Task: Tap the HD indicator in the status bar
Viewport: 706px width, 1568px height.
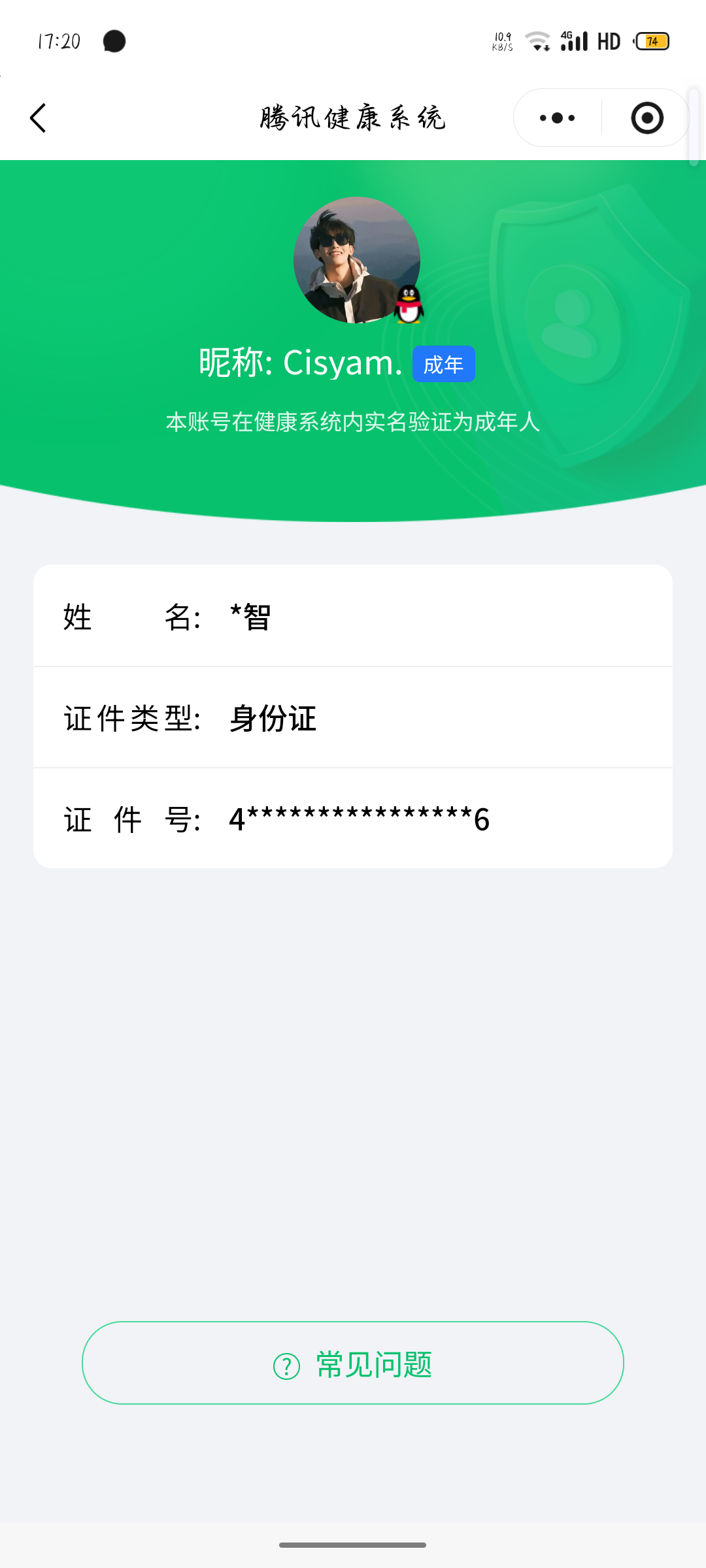Action: [608, 41]
